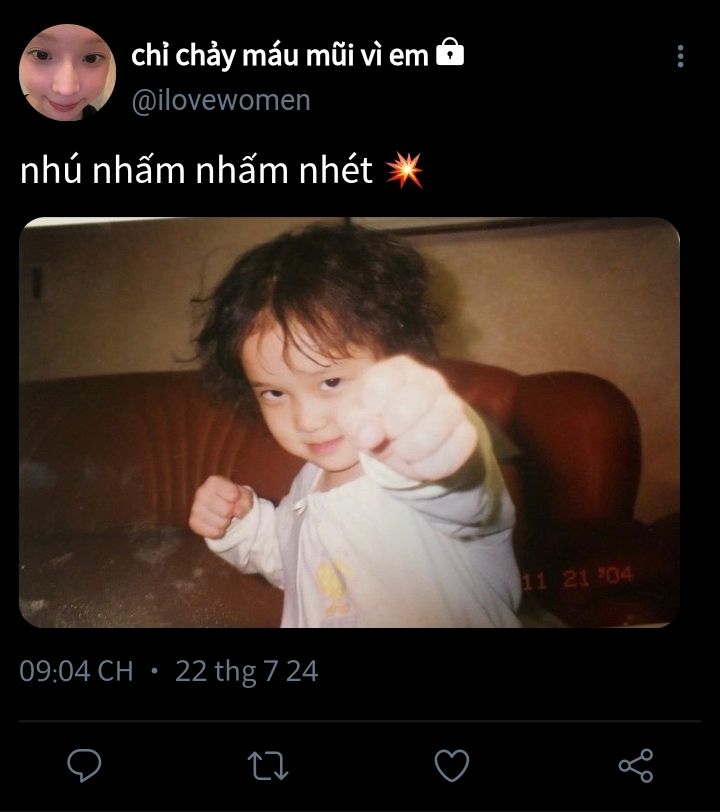Retweet this post
This screenshot has width=720, height=812.
coord(268,766)
